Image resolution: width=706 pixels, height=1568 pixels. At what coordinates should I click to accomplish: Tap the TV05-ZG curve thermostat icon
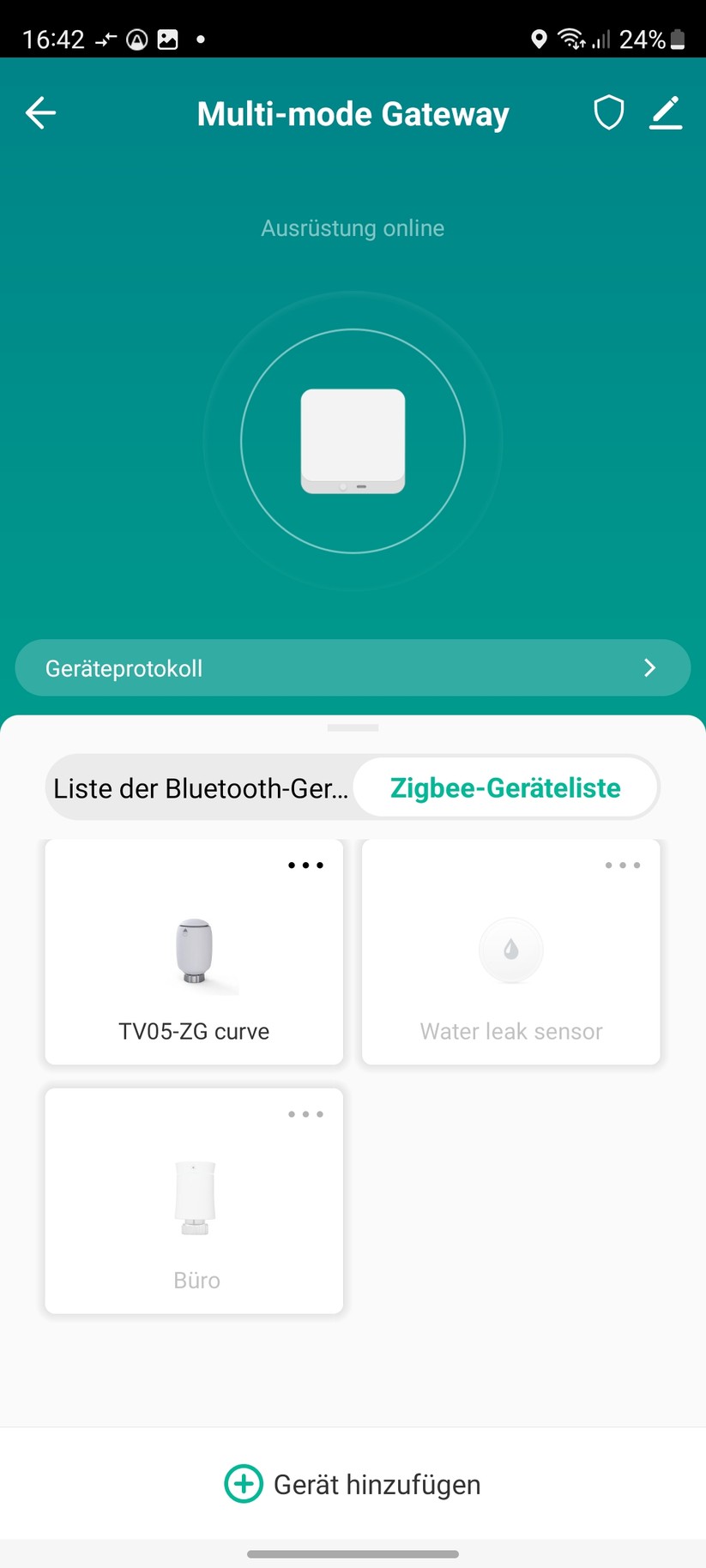194,952
